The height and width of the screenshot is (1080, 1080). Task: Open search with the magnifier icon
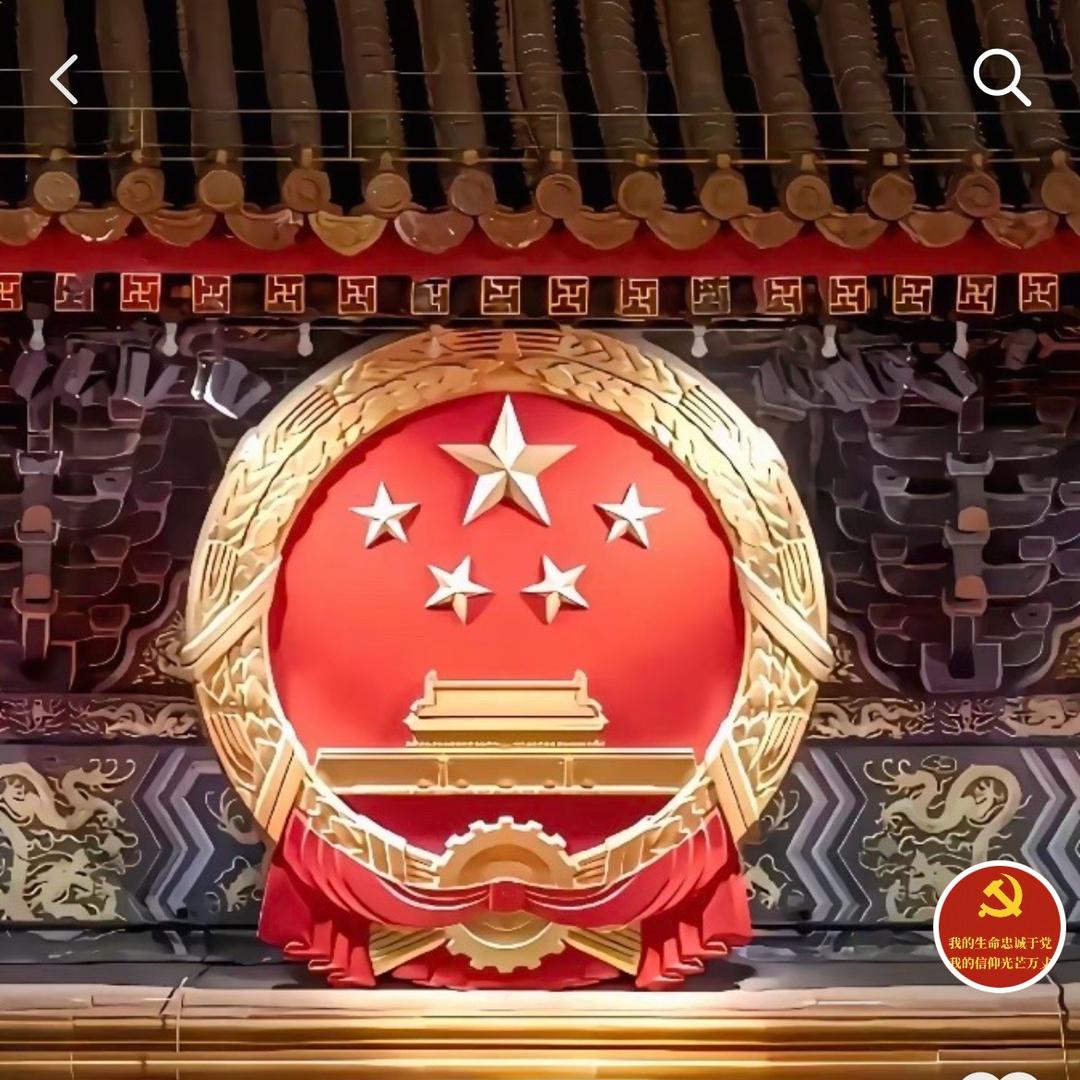click(1001, 78)
